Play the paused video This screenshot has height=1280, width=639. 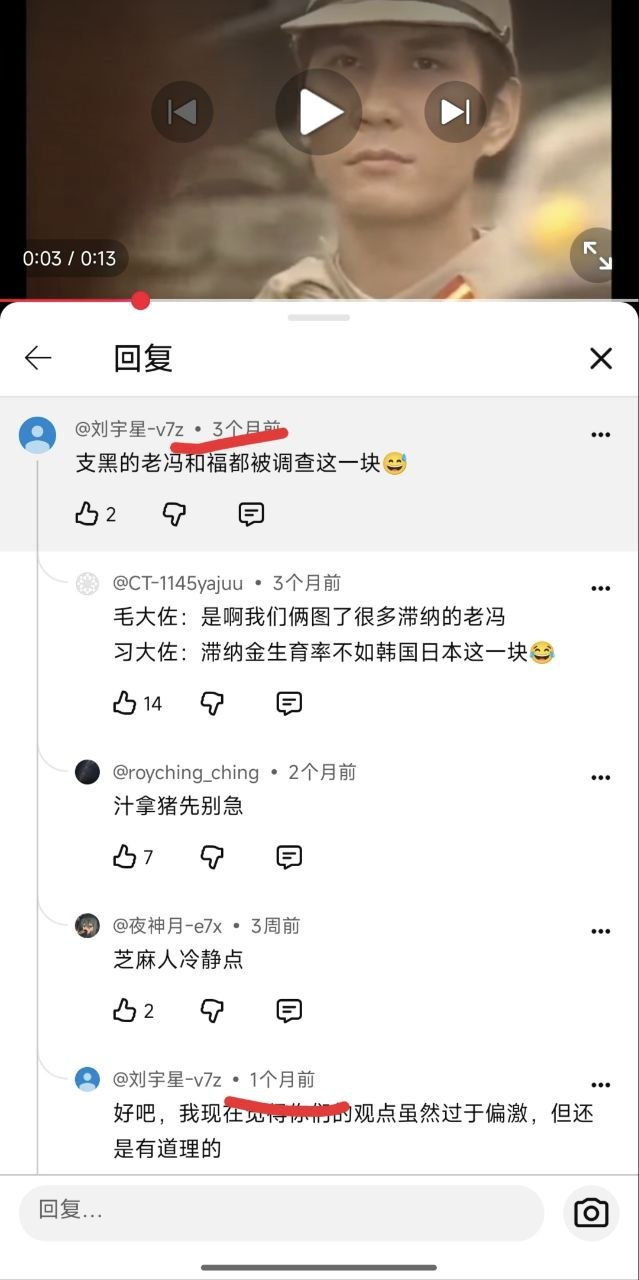point(318,112)
